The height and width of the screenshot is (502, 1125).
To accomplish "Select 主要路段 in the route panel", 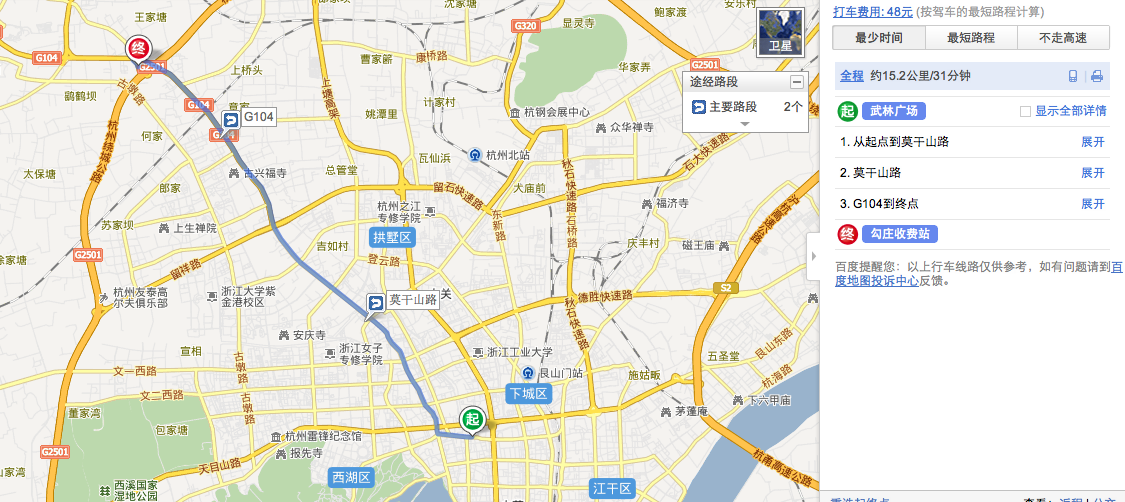I will (x=732, y=106).
